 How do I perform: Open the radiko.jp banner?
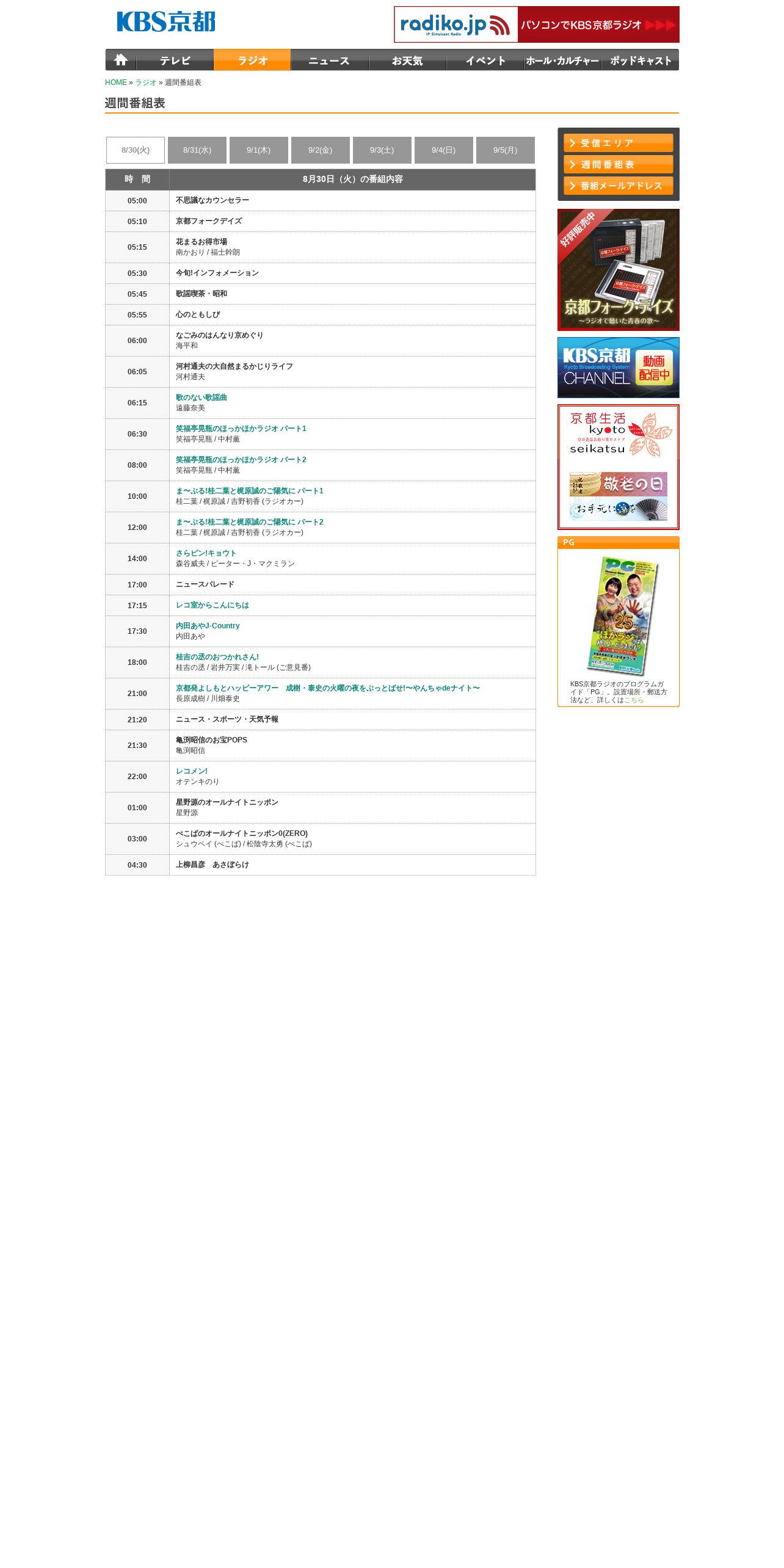537,24
